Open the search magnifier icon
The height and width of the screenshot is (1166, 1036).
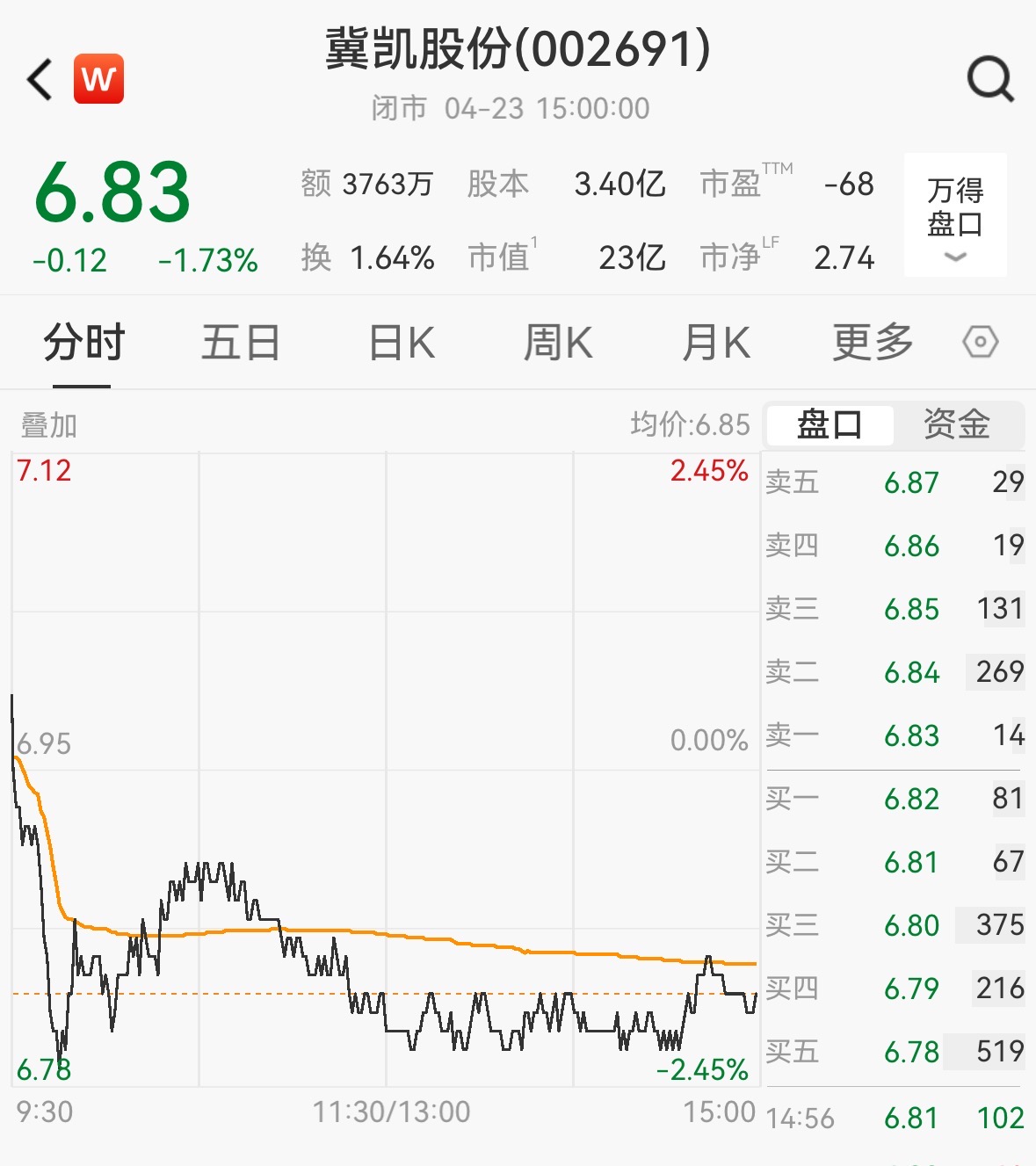[990, 80]
